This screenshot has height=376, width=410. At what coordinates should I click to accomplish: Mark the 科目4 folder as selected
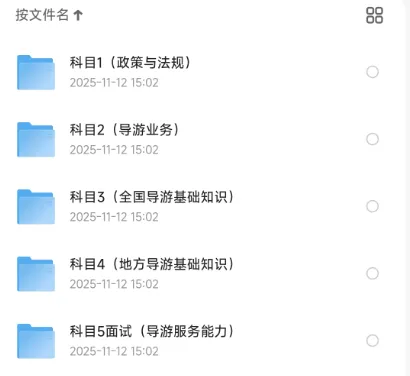pyautogui.click(x=372, y=273)
